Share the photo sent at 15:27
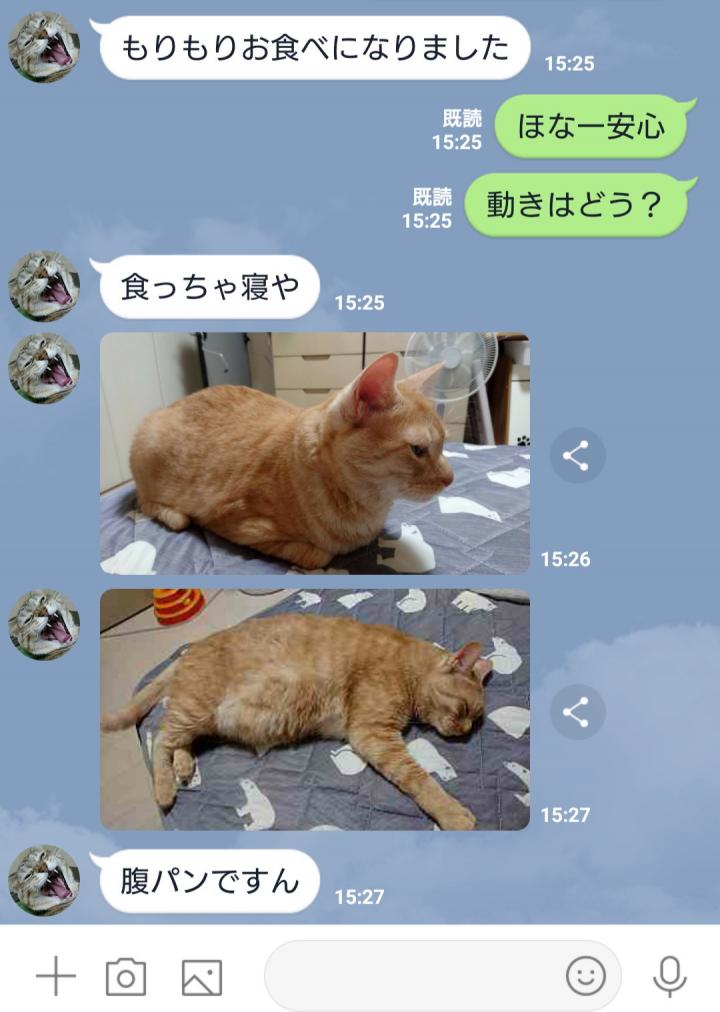 click(577, 712)
